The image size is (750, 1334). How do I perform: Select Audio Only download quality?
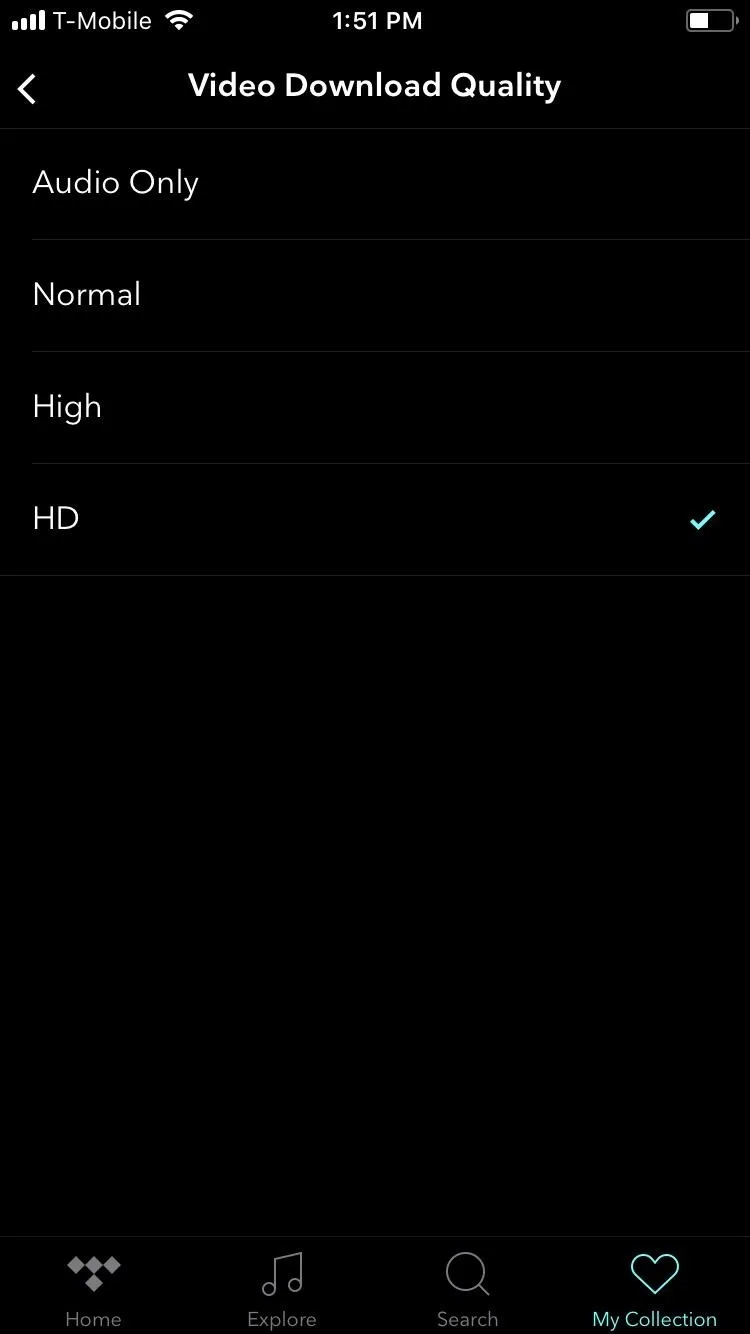click(x=375, y=184)
